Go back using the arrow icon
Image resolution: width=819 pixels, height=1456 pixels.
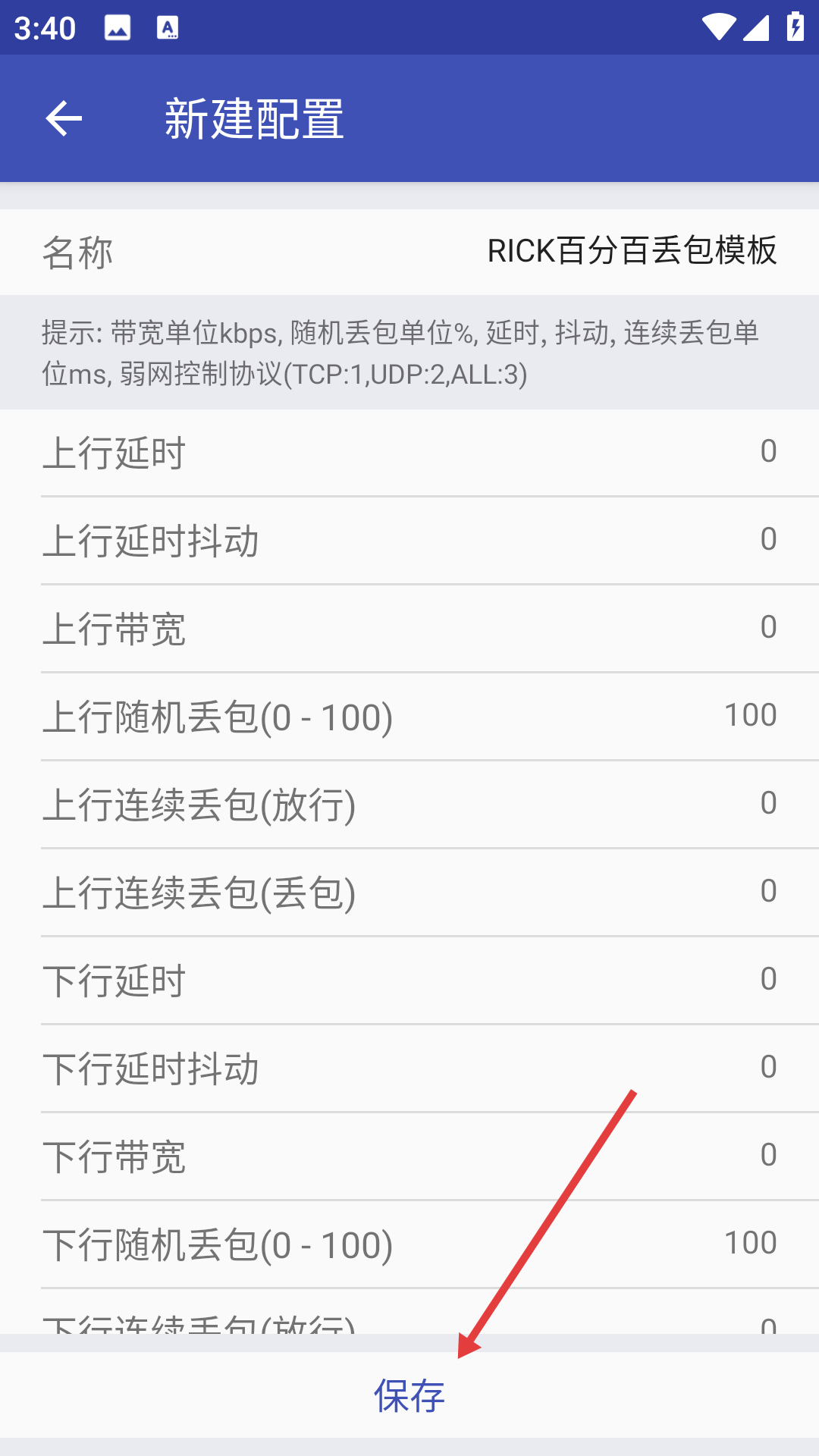click(64, 118)
